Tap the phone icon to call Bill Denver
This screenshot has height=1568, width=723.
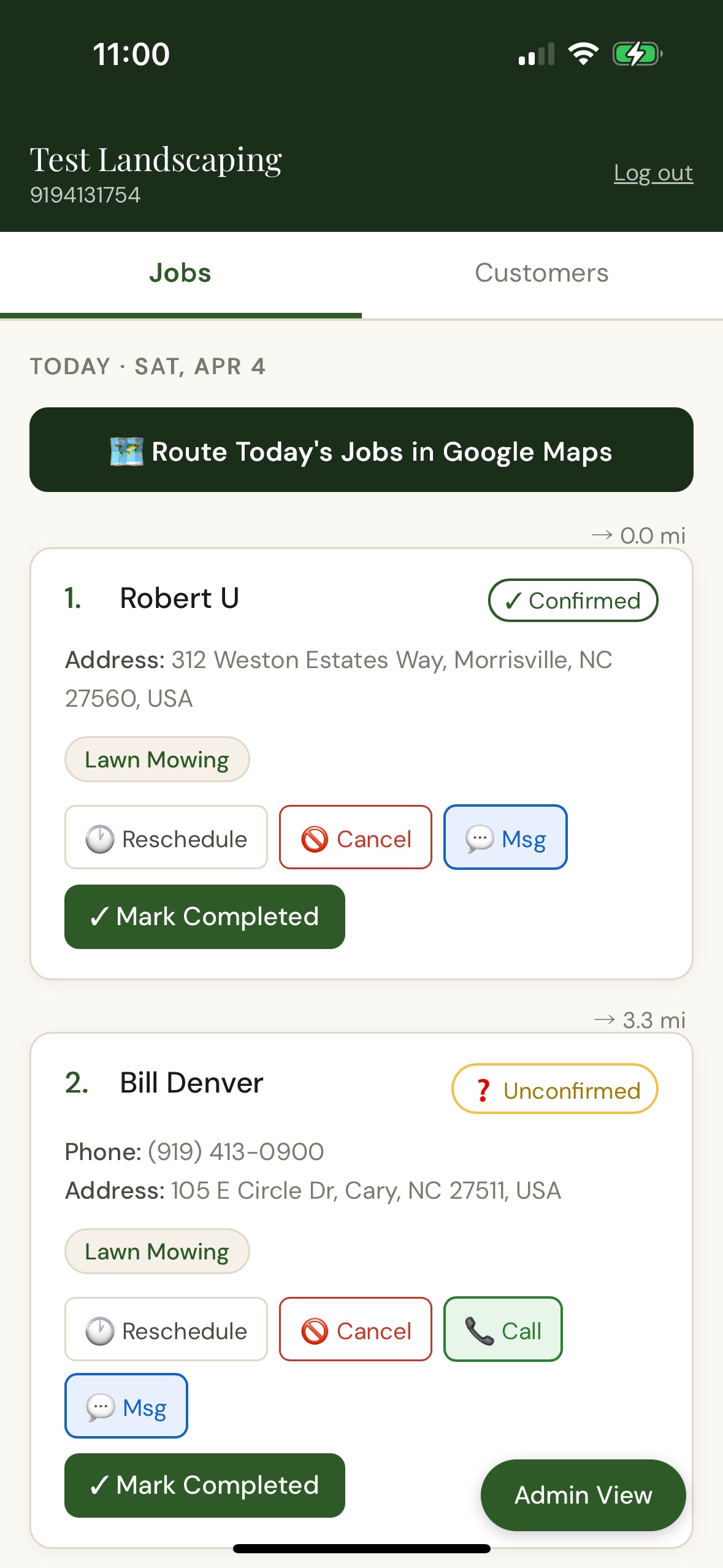pyautogui.click(x=476, y=1330)
